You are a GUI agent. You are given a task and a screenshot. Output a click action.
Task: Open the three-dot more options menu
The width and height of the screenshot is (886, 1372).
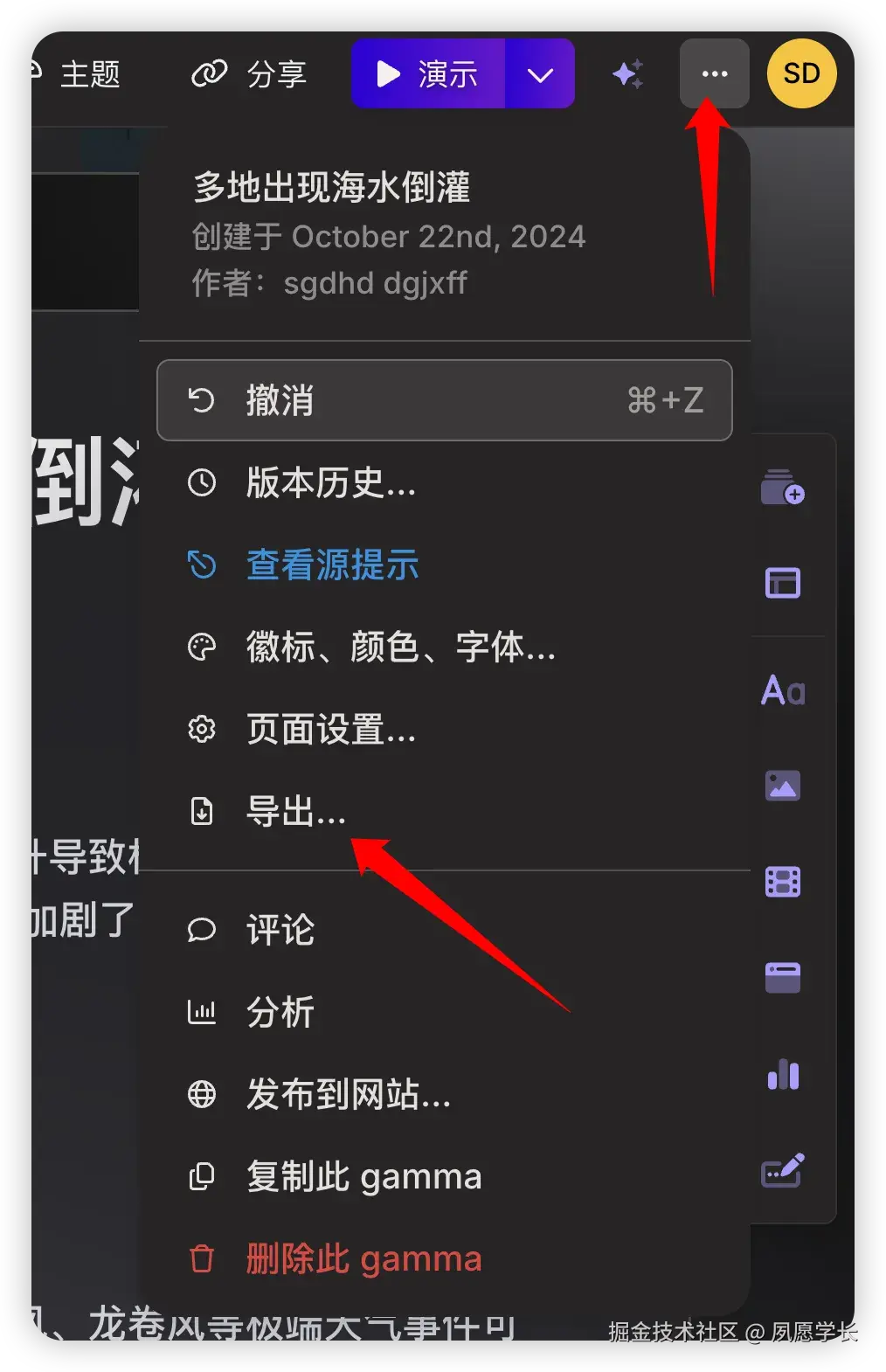tap(714, 74)
